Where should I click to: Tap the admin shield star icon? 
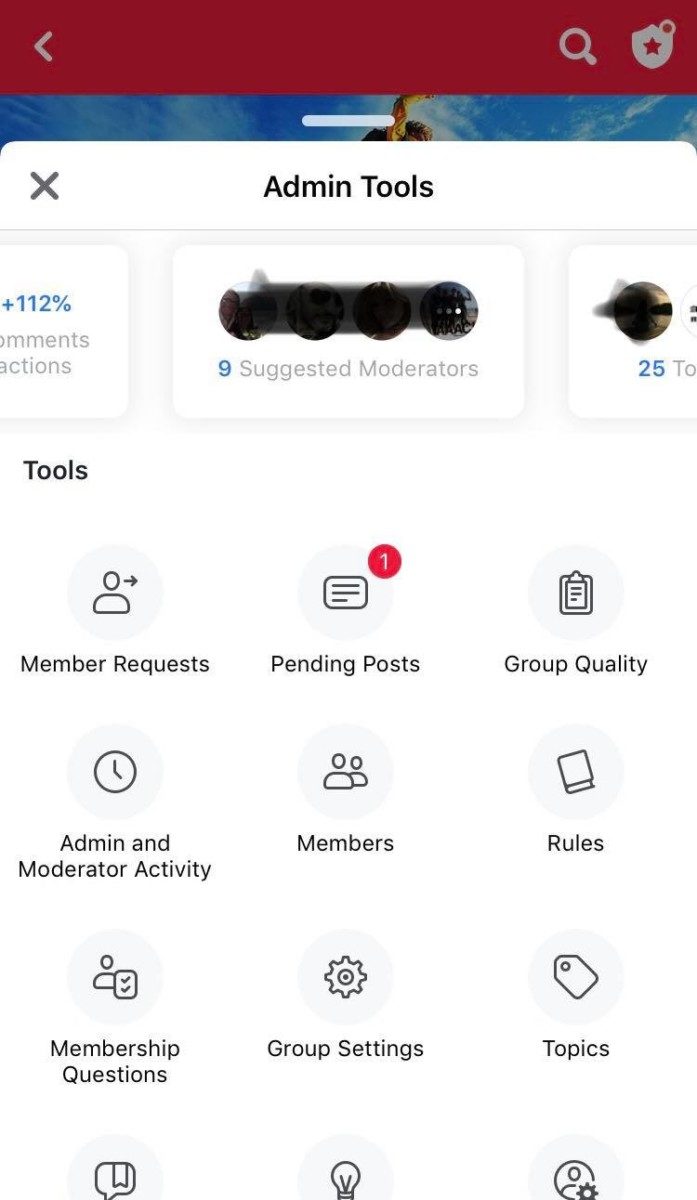pyautogui.click(x=652, y=45)
